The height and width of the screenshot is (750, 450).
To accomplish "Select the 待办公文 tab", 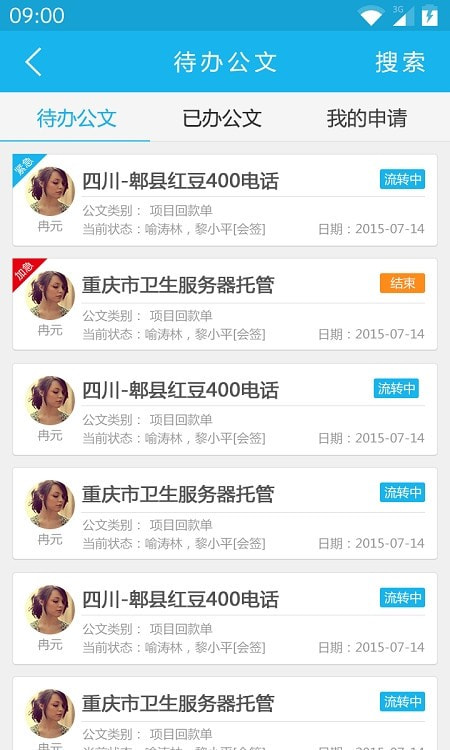I will point(77,118).
